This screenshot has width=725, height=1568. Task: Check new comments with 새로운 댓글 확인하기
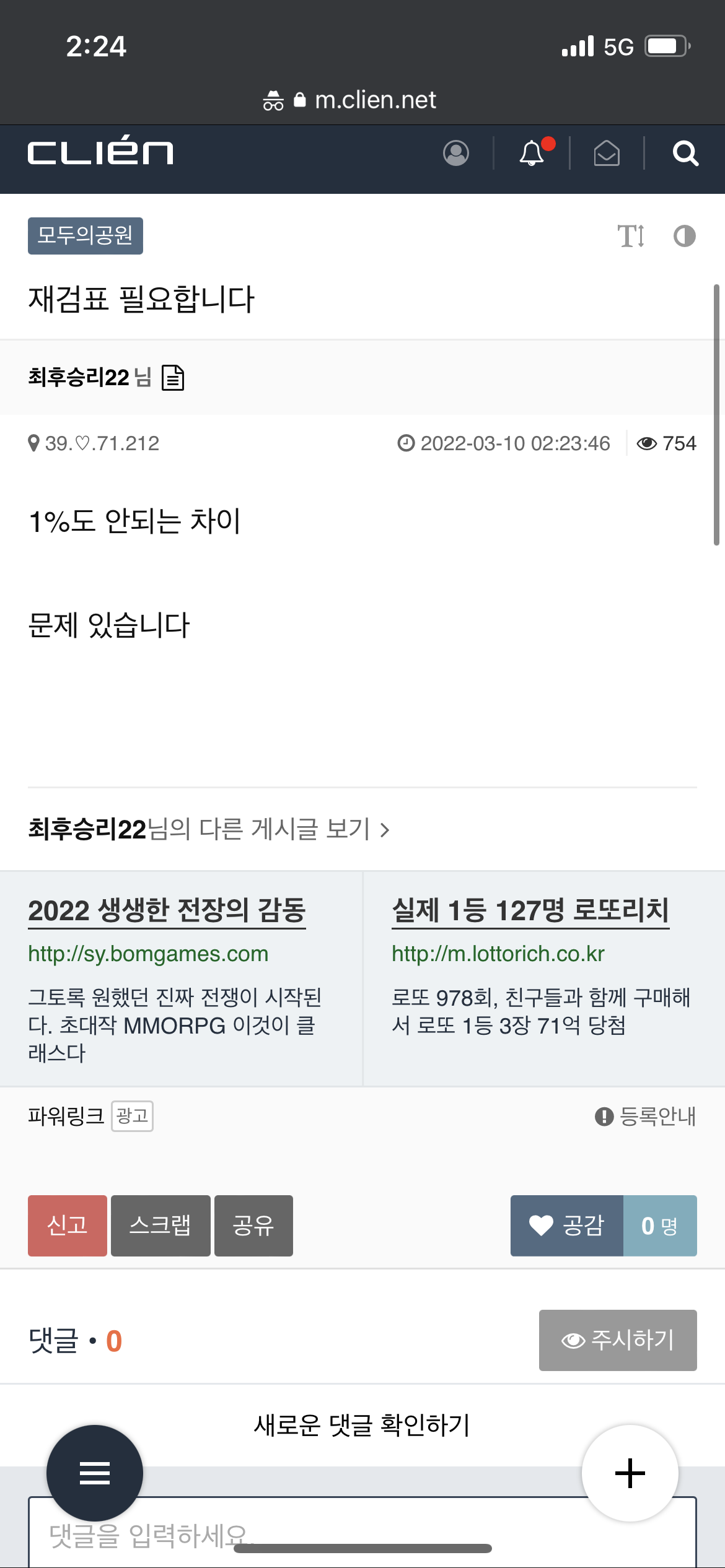[x=362, y=1425]
